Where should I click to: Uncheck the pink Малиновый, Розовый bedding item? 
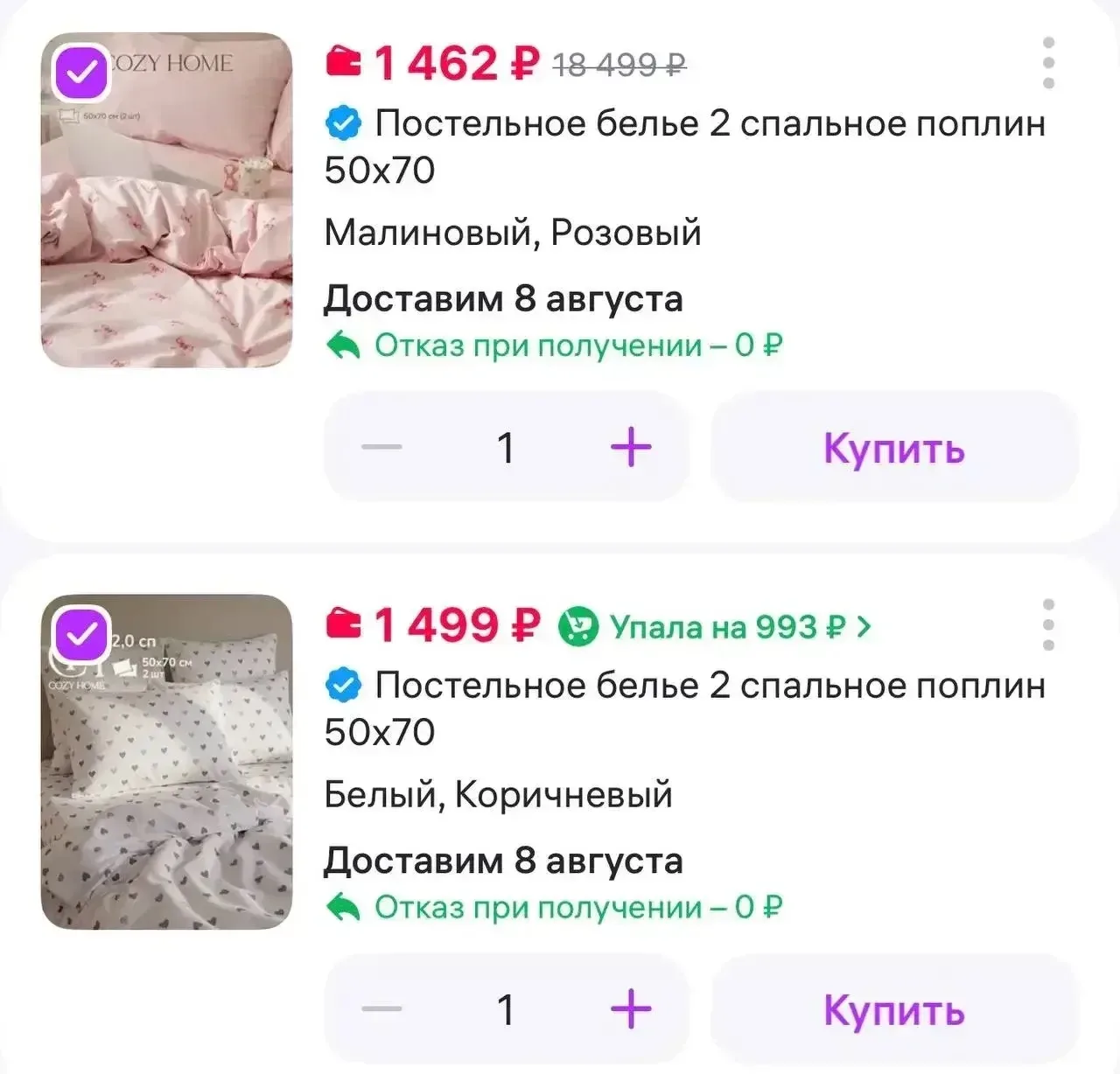point(81,73)
